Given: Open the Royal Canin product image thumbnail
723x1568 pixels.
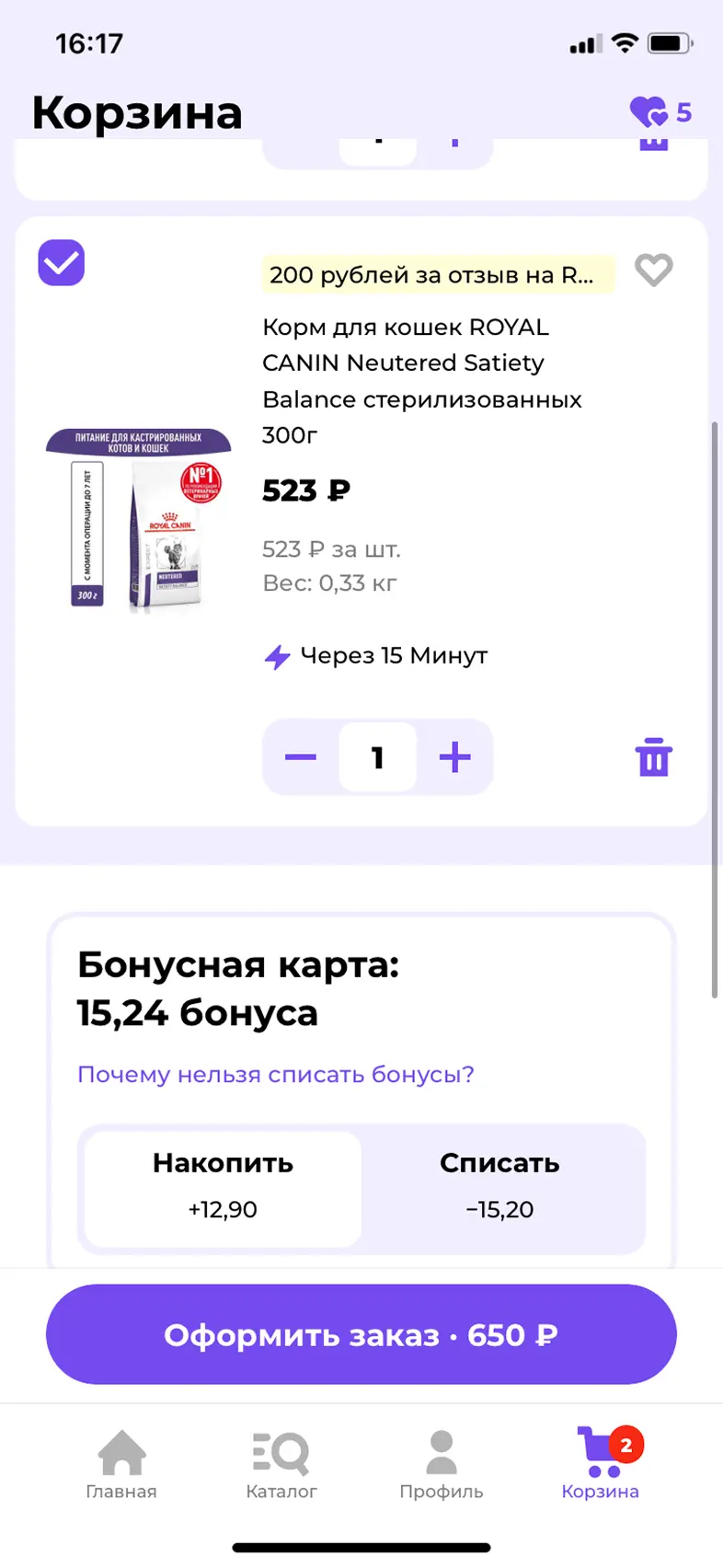Looking at the screenshot, I should pos(138,520).
